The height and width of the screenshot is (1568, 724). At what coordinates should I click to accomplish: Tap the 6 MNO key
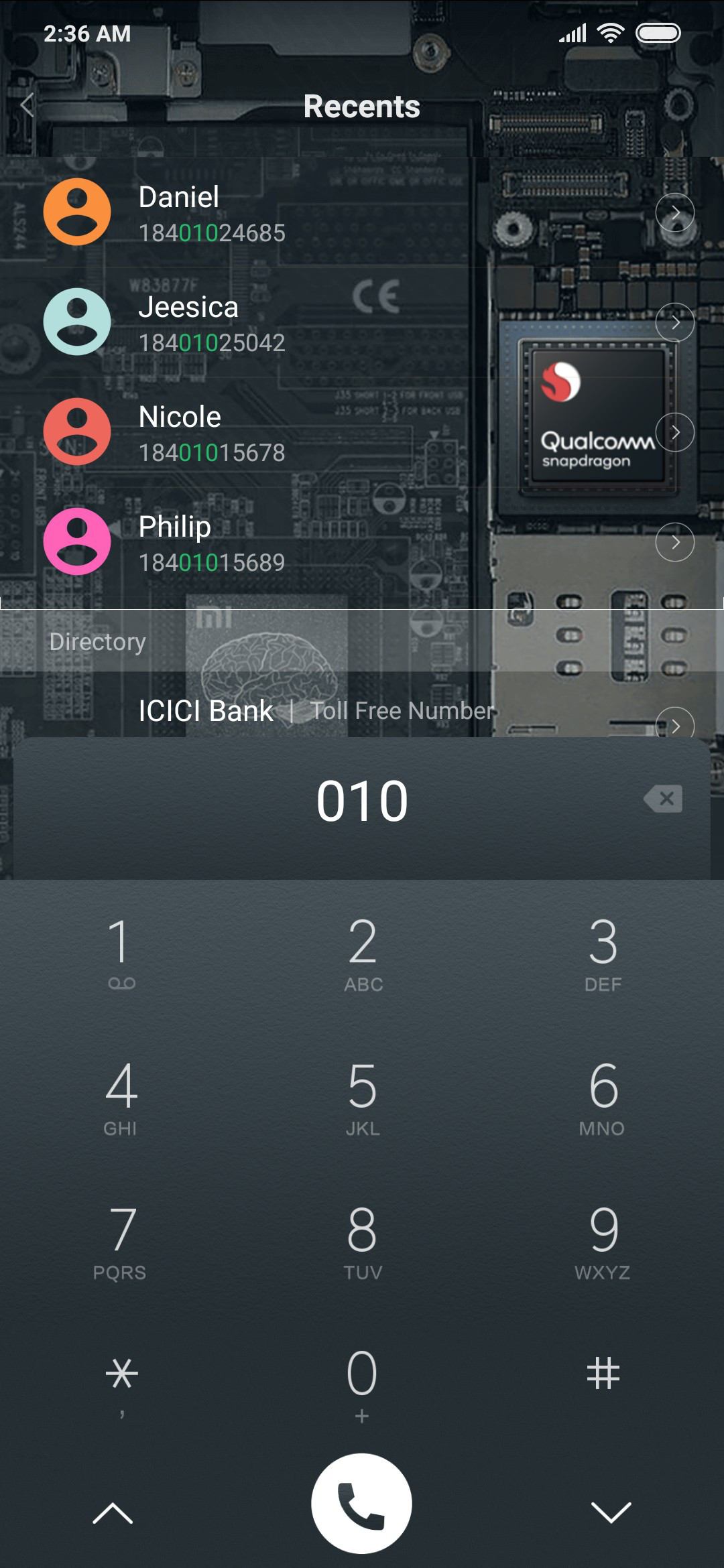pos(603,1097)
